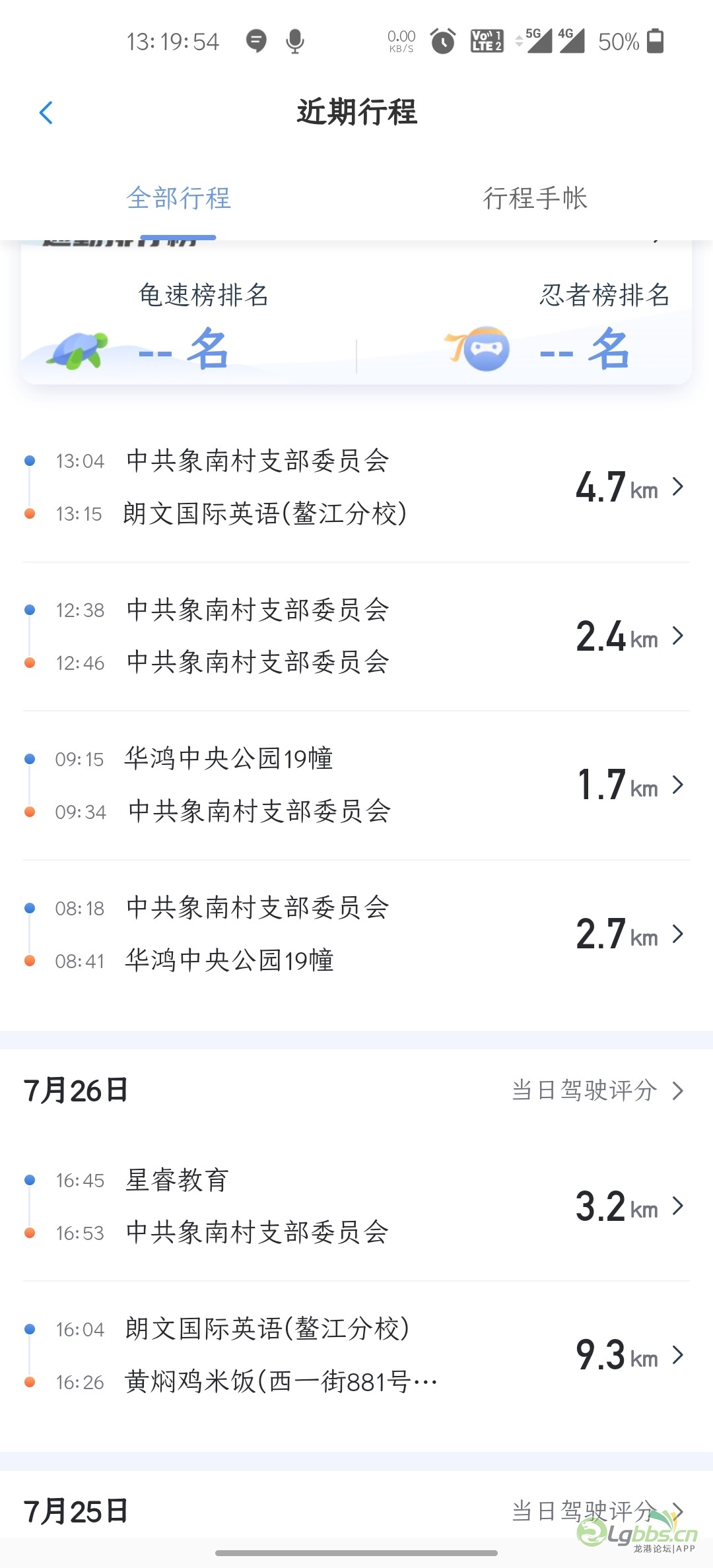713x1568 pixels.
Task: Open the 13:04 trip of 4.7 km
Action: [x=356, y=487]
